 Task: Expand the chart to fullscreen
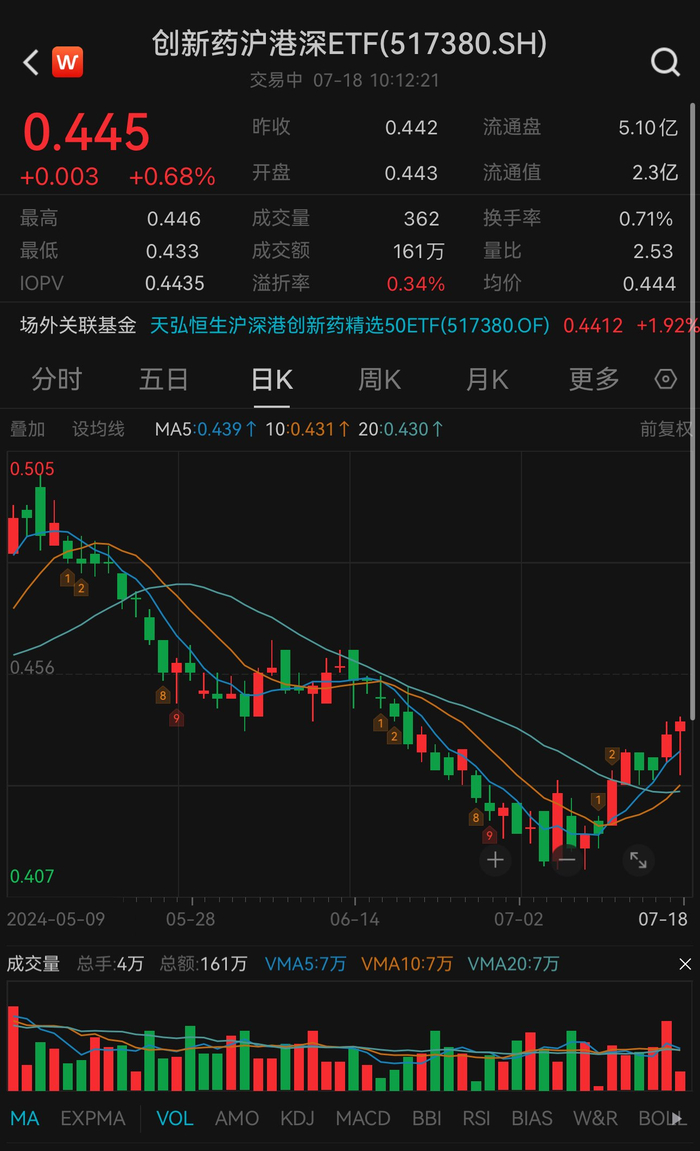pos(637,859)
